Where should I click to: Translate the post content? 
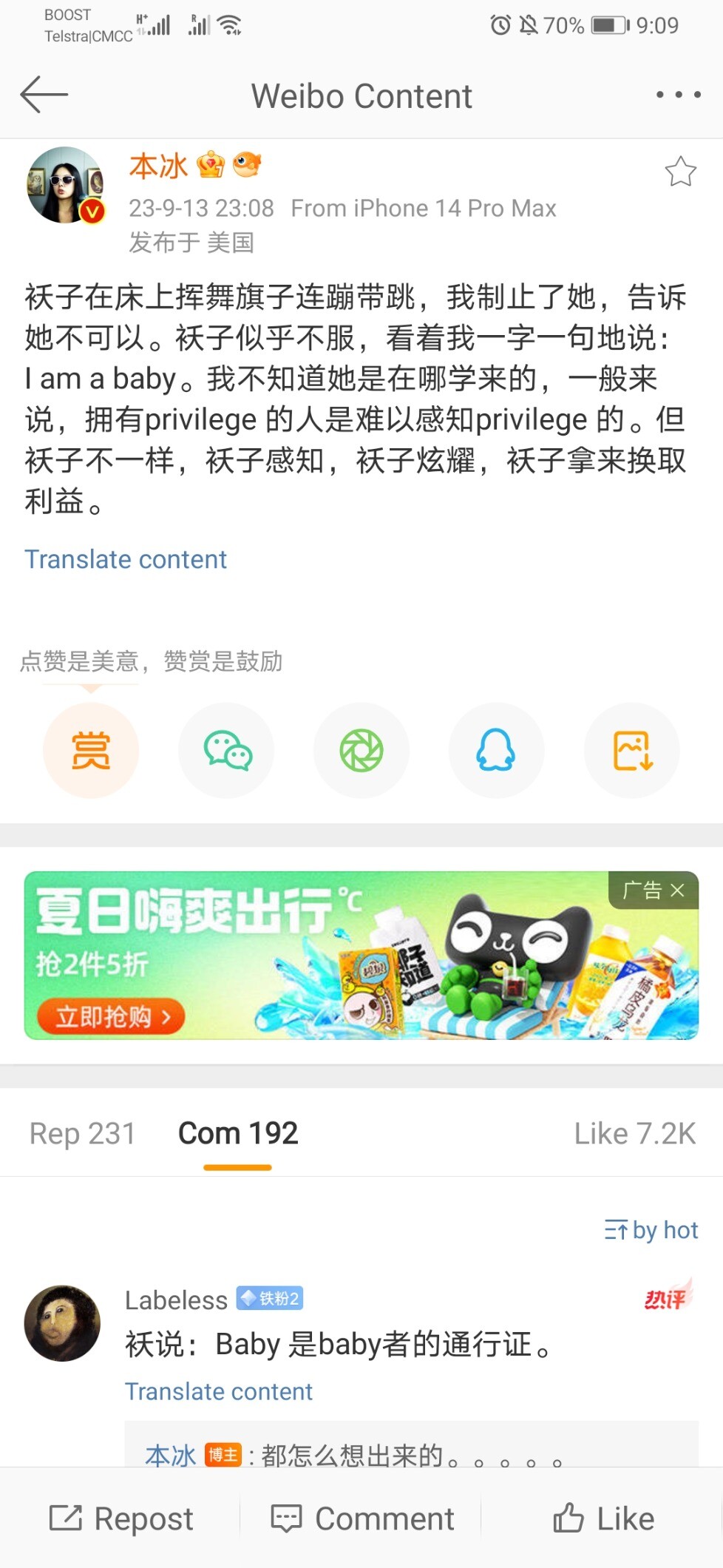(x=126, y=559)
